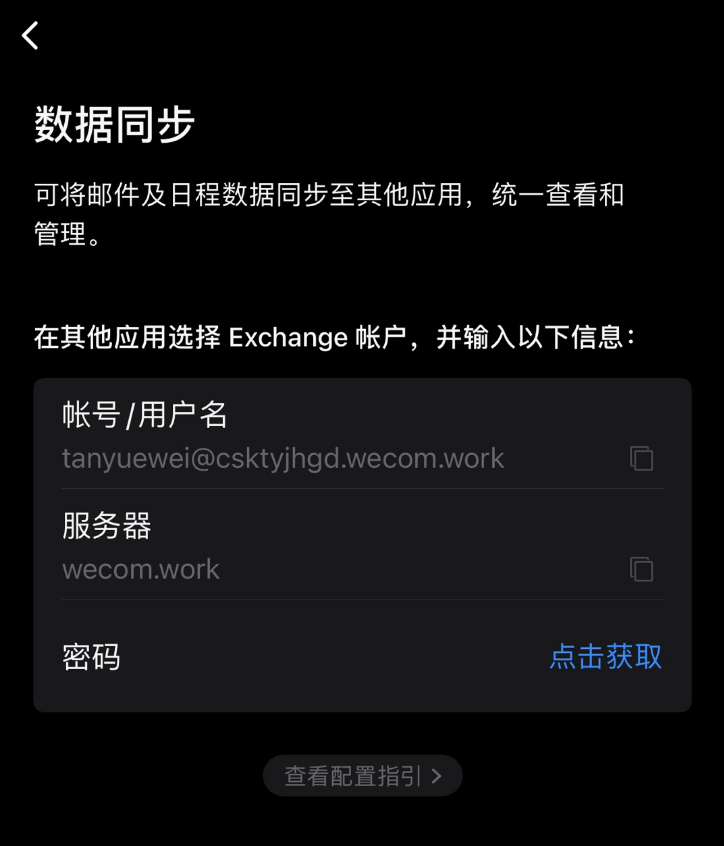
Task: Go back using the top-left arrow
Action: click(x=31, y=36)
